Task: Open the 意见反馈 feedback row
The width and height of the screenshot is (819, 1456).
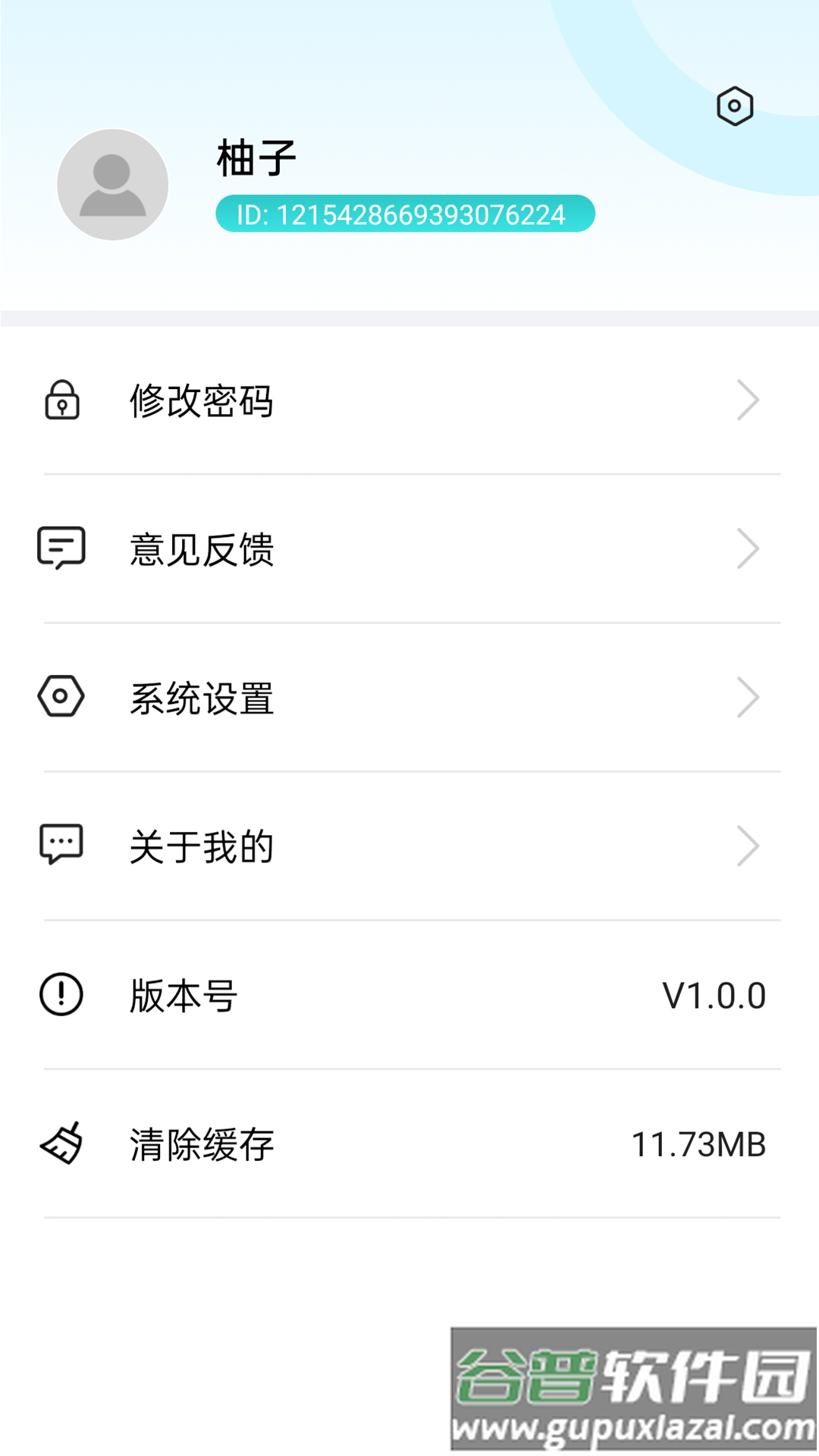Action: (409, 549)
